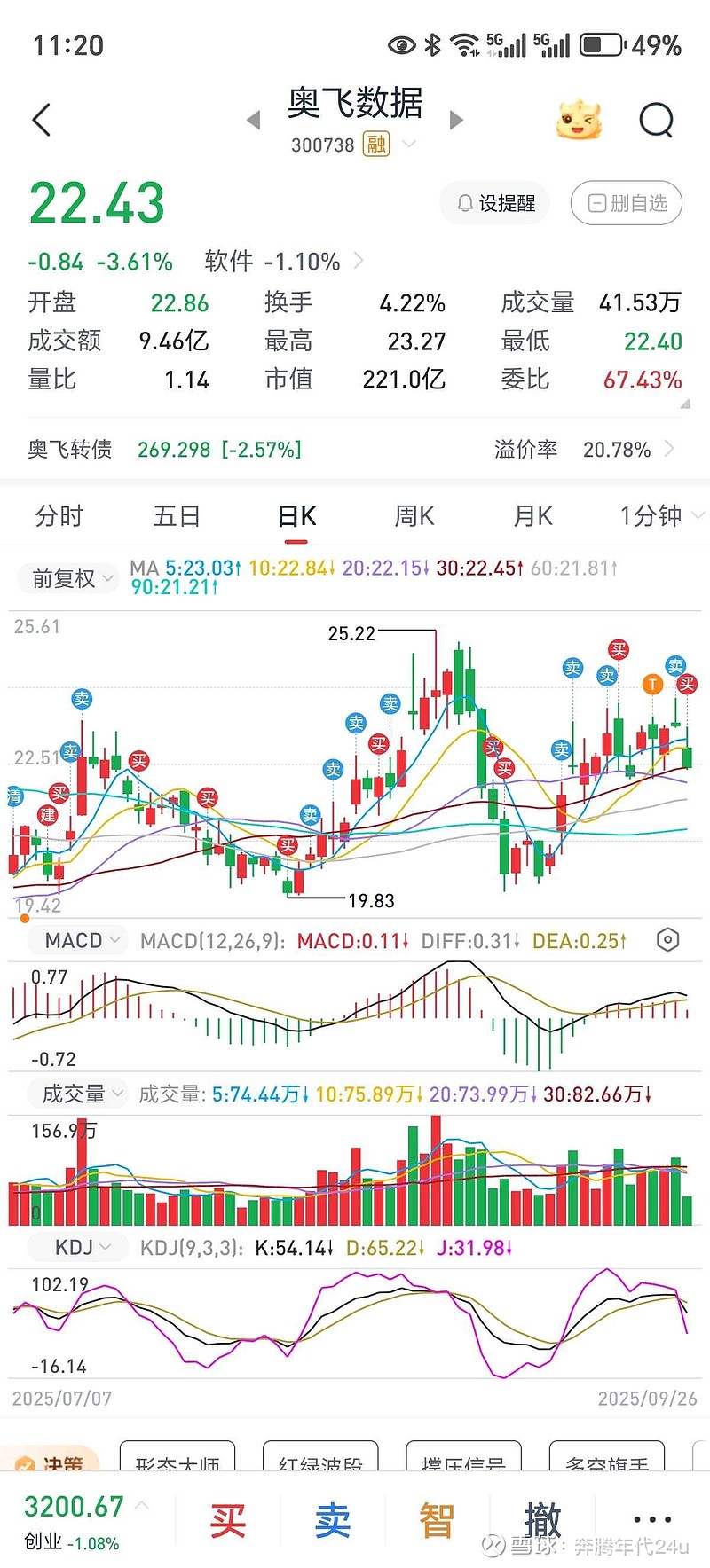Change the KDJ indicator dropdown

81,1247
